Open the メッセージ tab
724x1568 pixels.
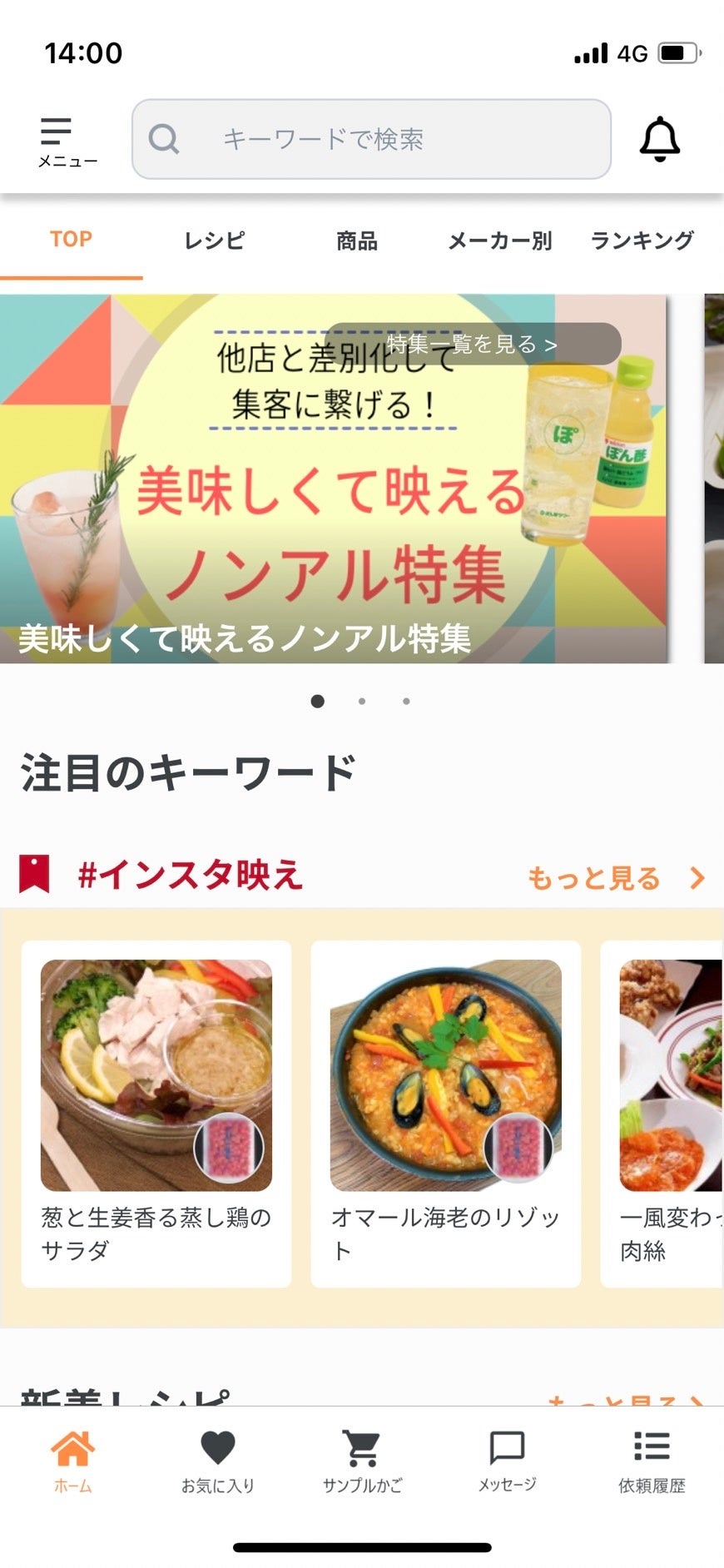pyautogui.click(x=507, y=1461)
